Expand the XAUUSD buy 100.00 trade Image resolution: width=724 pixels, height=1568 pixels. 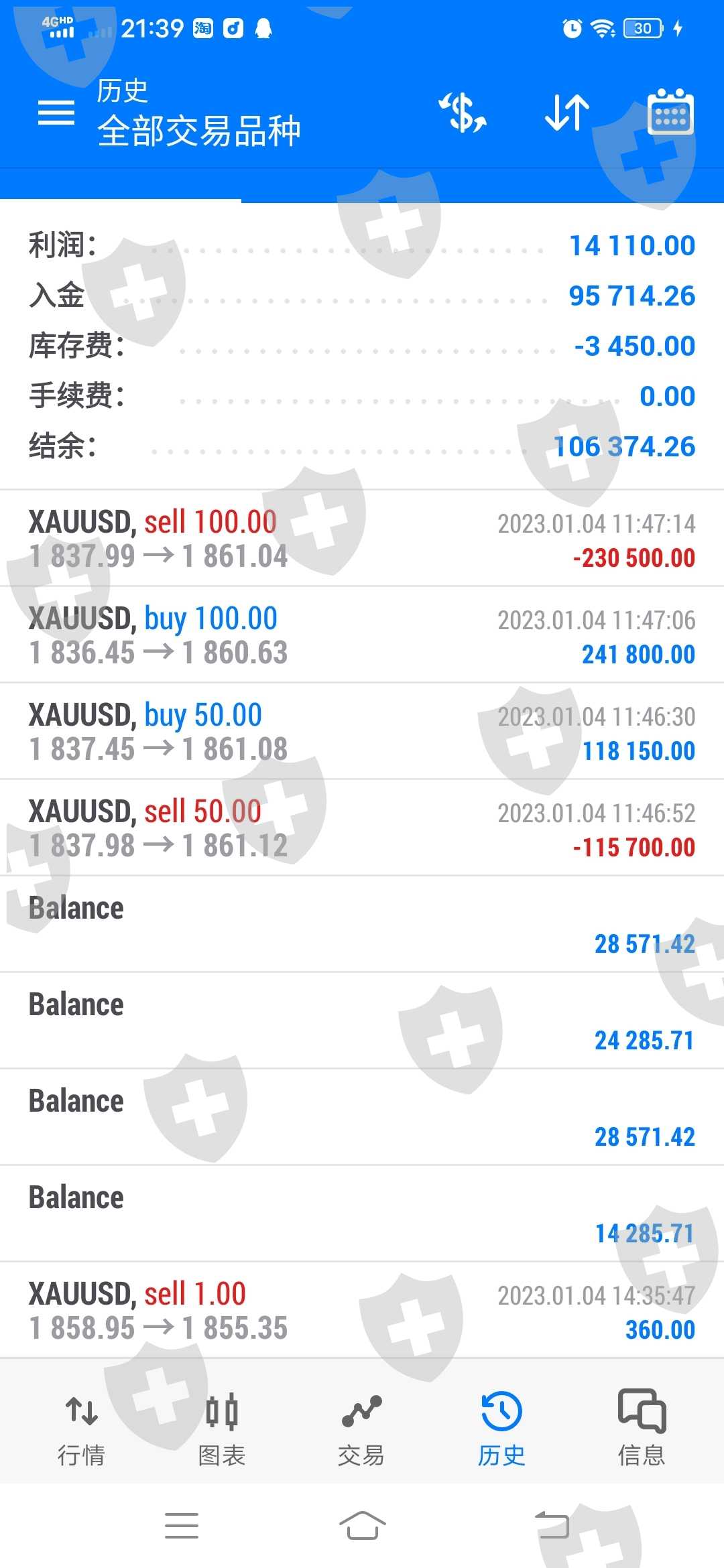click(x=362, y=635)
